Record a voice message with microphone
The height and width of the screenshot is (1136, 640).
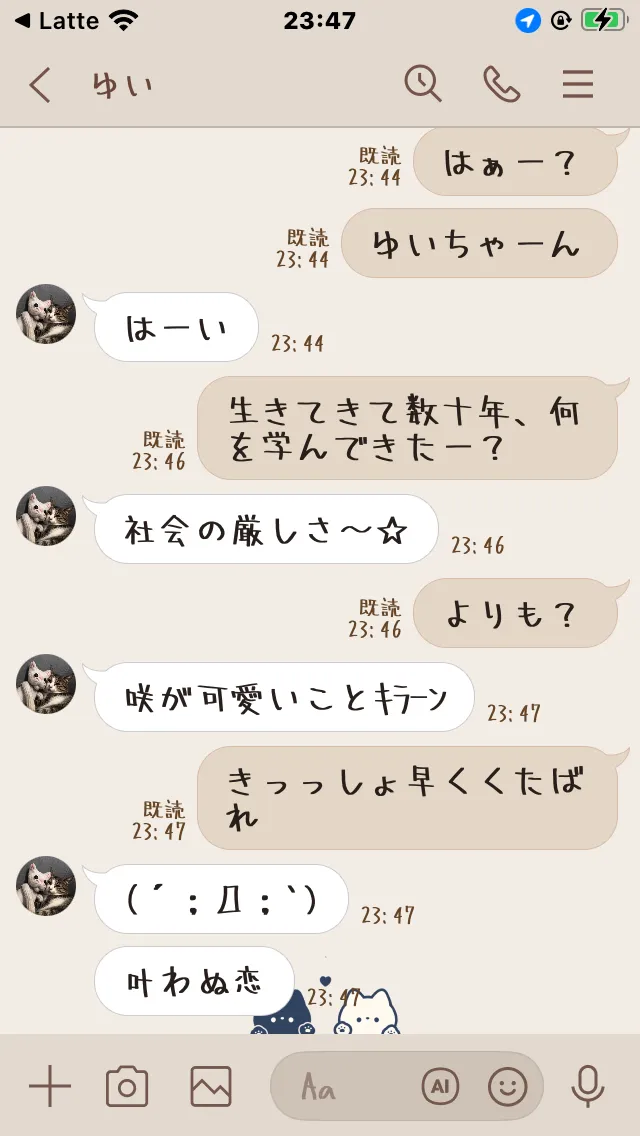coord(587,1086)
